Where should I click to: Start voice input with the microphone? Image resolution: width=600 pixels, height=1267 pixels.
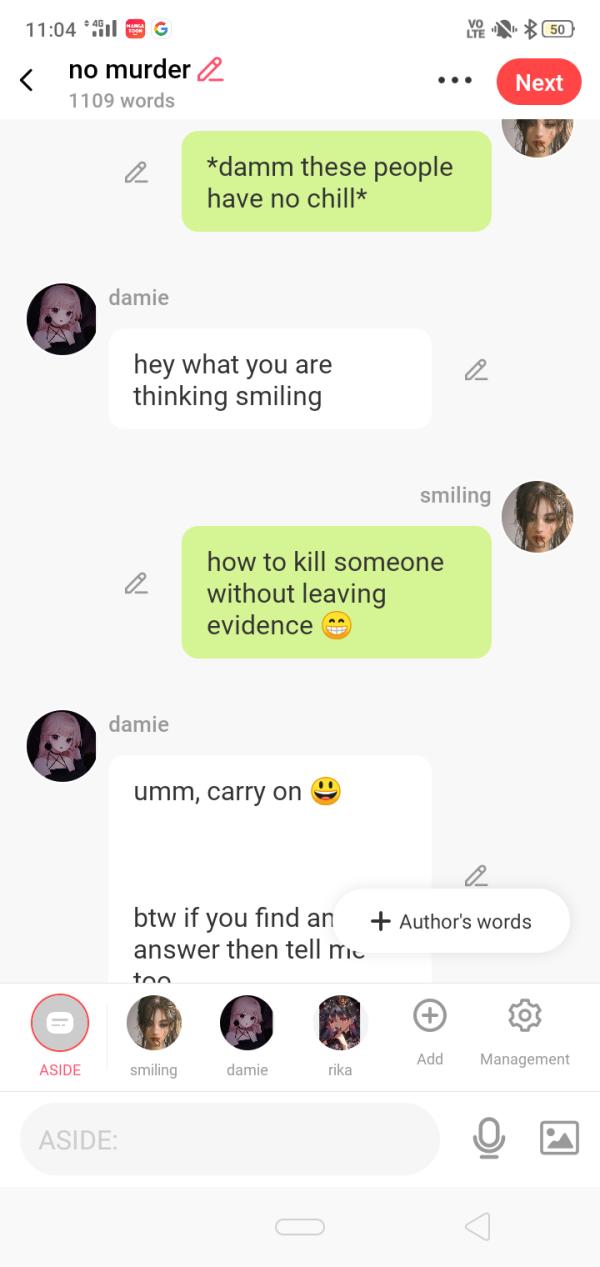489,1138
